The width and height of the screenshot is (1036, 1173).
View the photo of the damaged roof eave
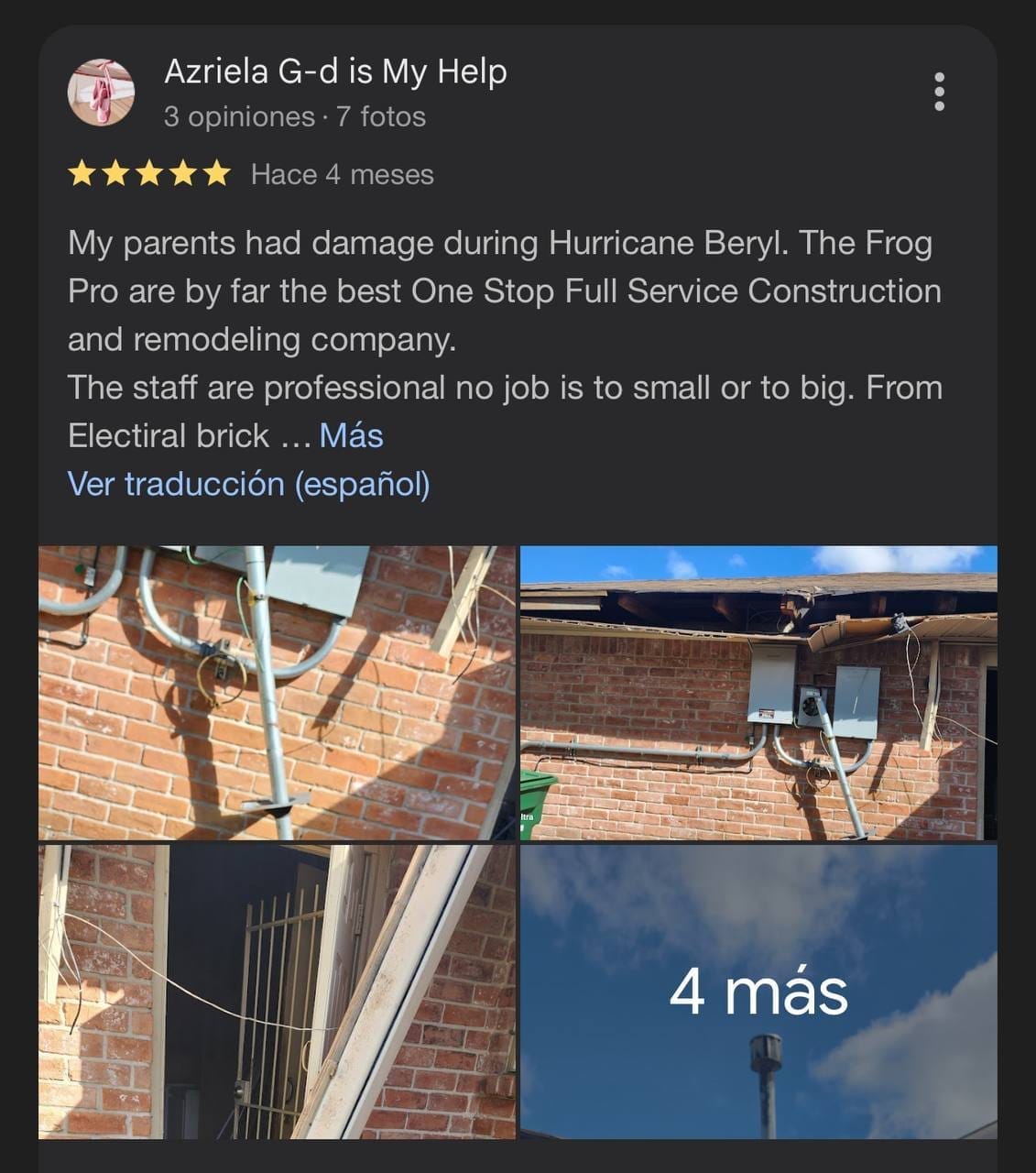(x=758, y=693)
